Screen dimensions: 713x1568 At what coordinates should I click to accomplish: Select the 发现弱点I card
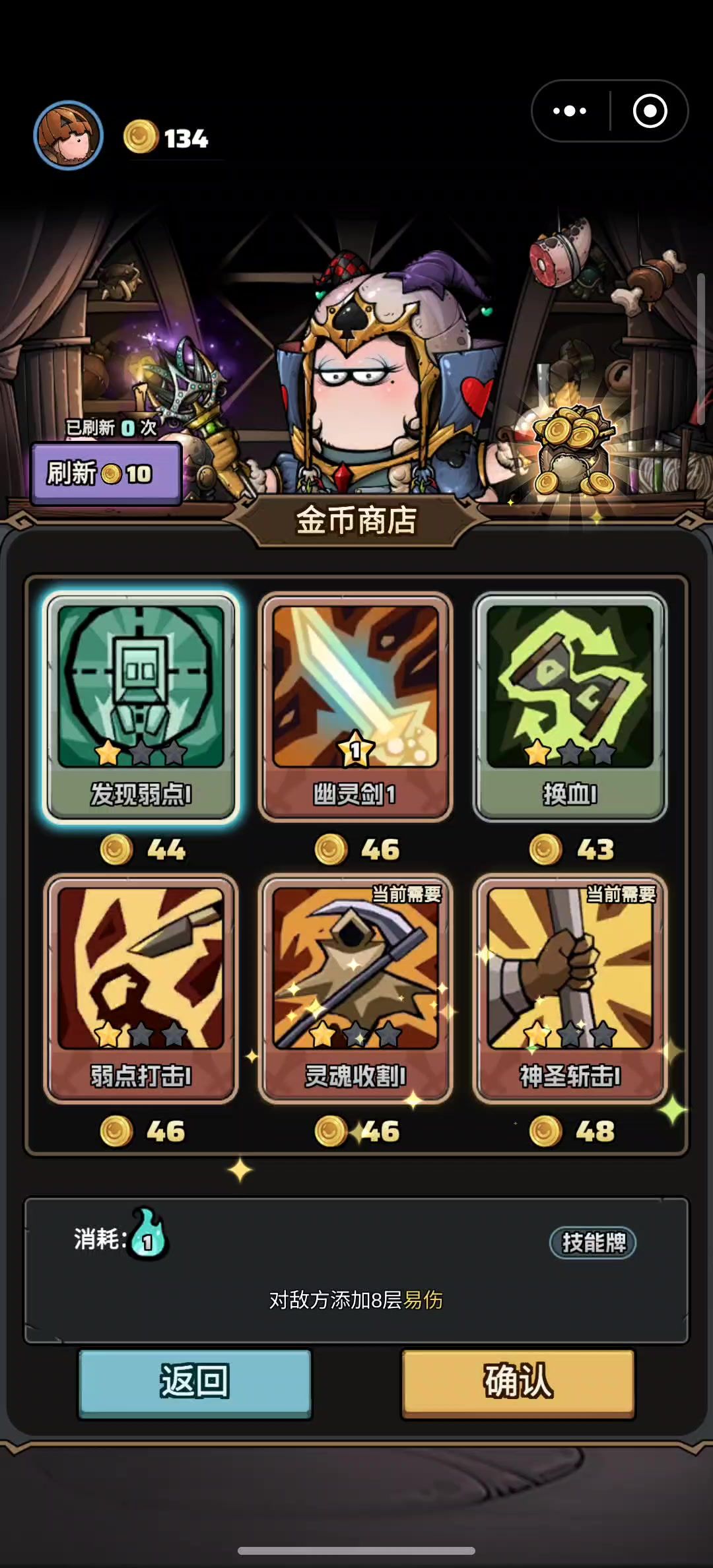click(x=141, y=706)
